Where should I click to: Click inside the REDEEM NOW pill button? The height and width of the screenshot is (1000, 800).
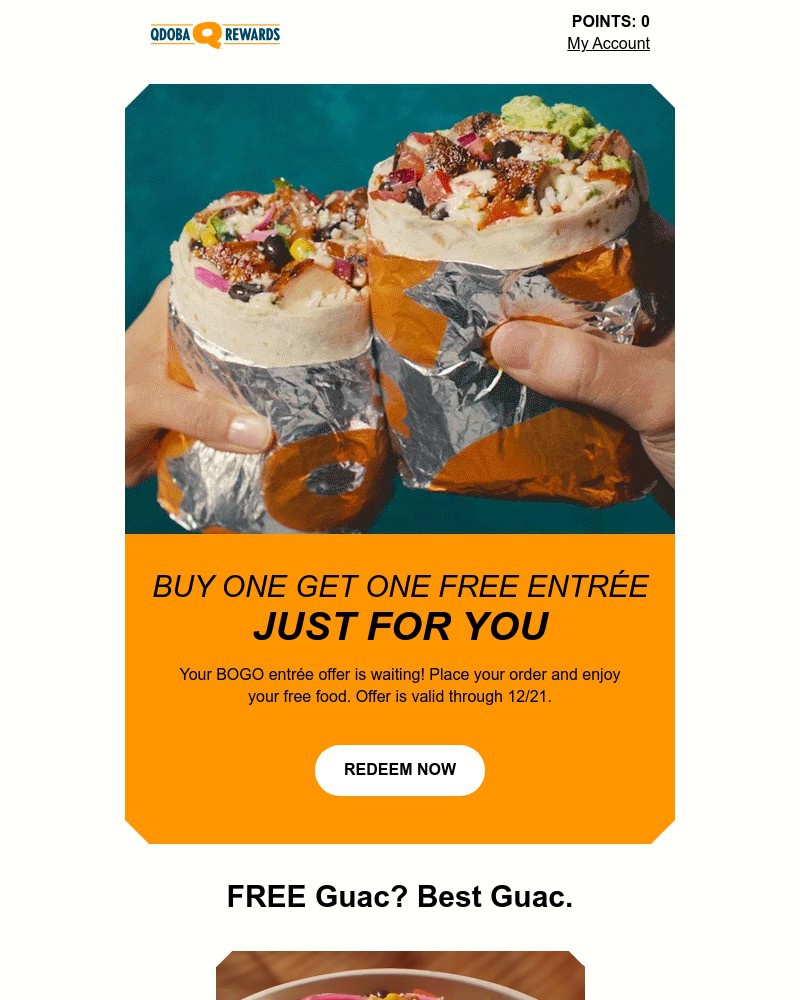click(400, 770)
